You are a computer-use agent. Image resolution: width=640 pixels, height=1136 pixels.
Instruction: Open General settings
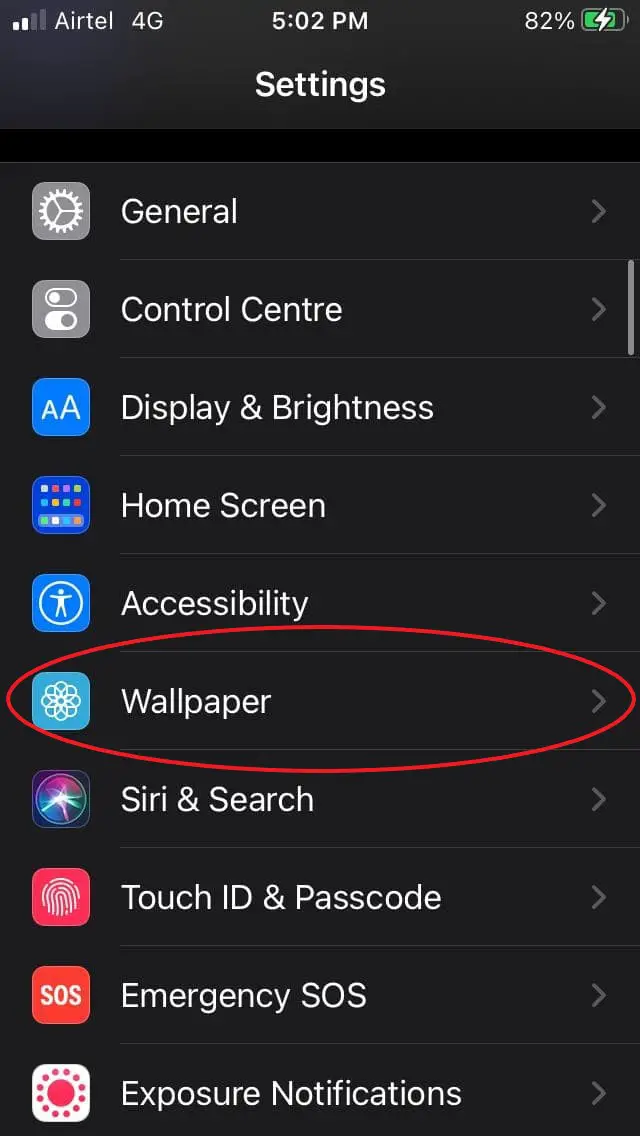click(320, 211)
